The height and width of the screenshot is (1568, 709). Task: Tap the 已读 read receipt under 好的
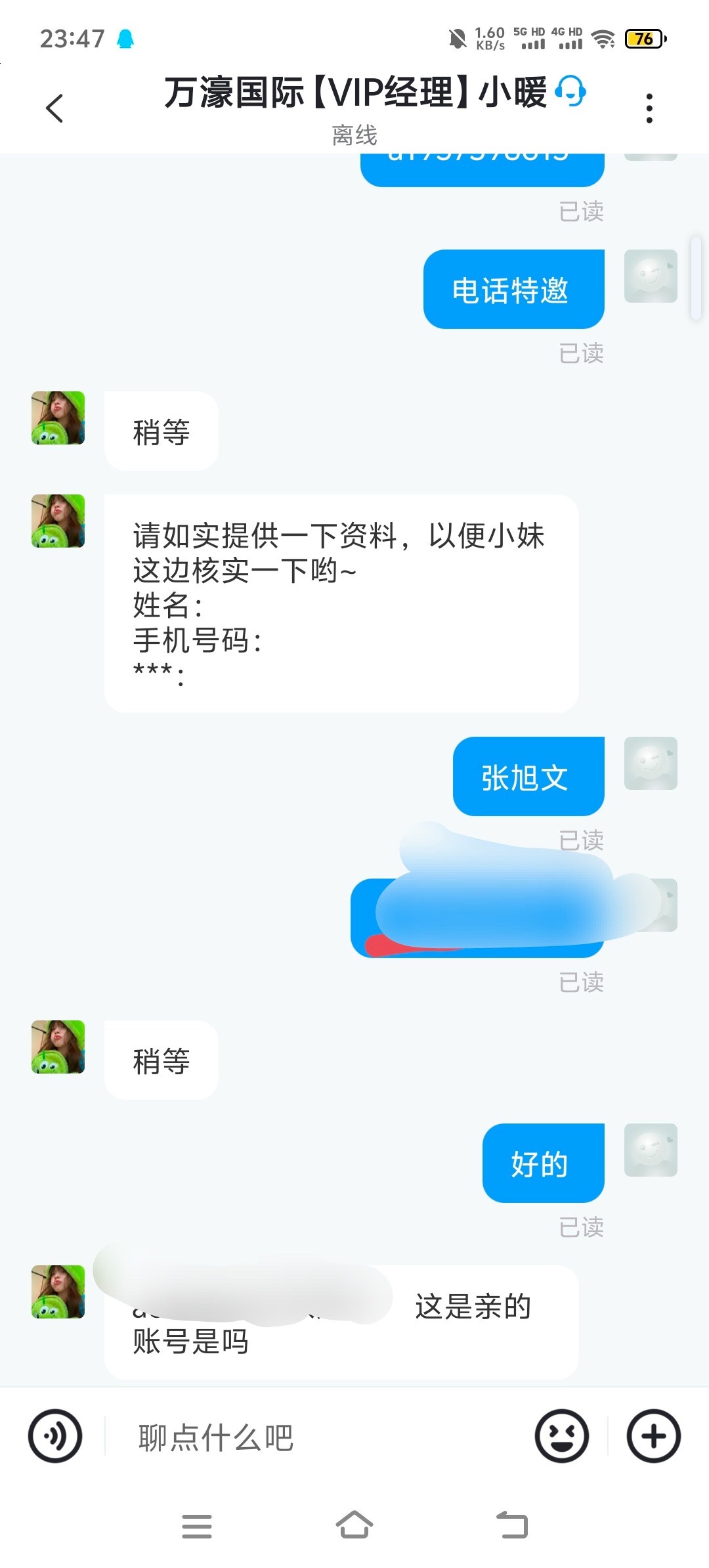point(580,1224)
